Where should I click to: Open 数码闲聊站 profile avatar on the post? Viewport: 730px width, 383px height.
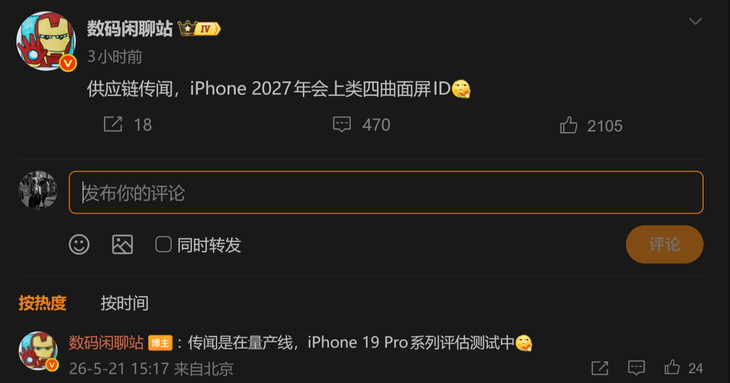(47, 41)
